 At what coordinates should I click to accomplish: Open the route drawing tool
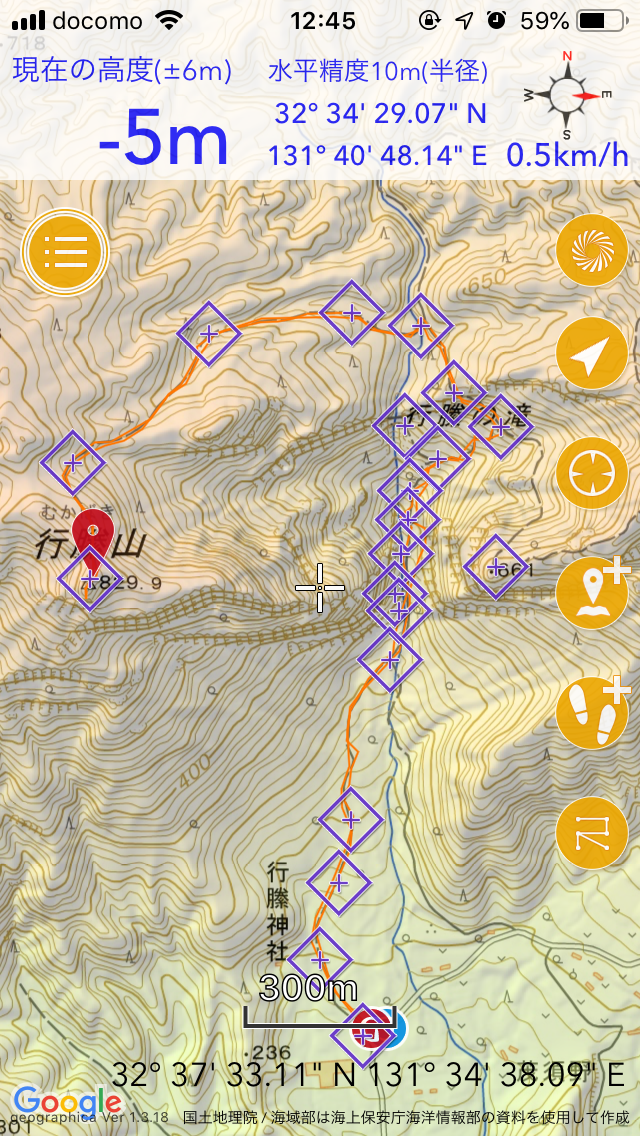click(x=591, y=833)
